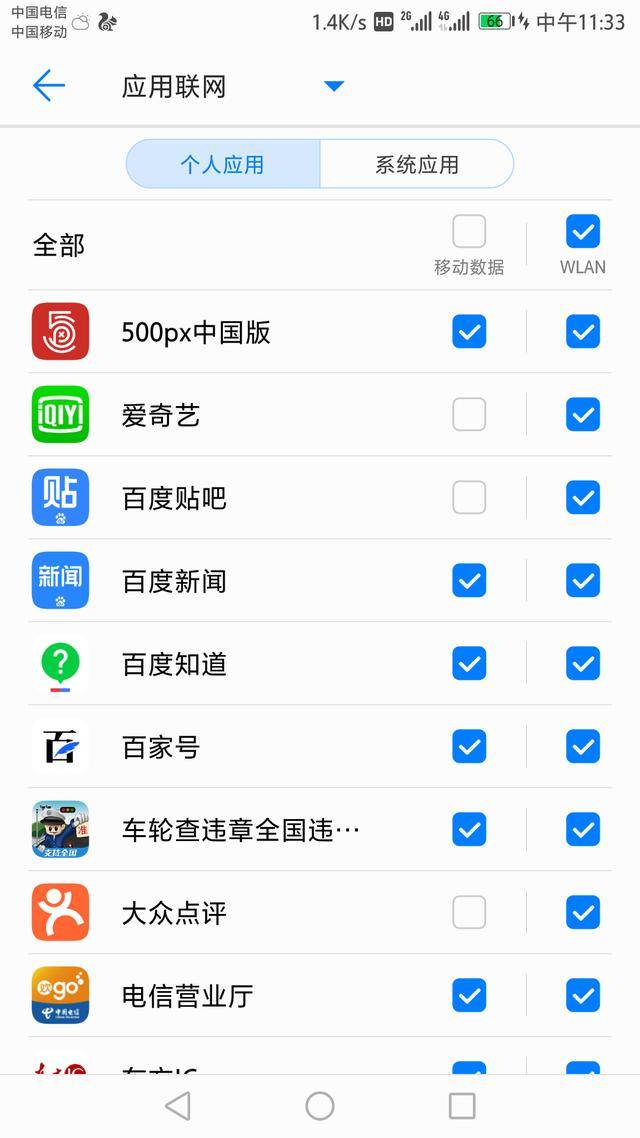Uncheck WLAN access for 百度贴吧
Image resolution: width=640 pixels, height=1138 pixels.
coord(583,497)
